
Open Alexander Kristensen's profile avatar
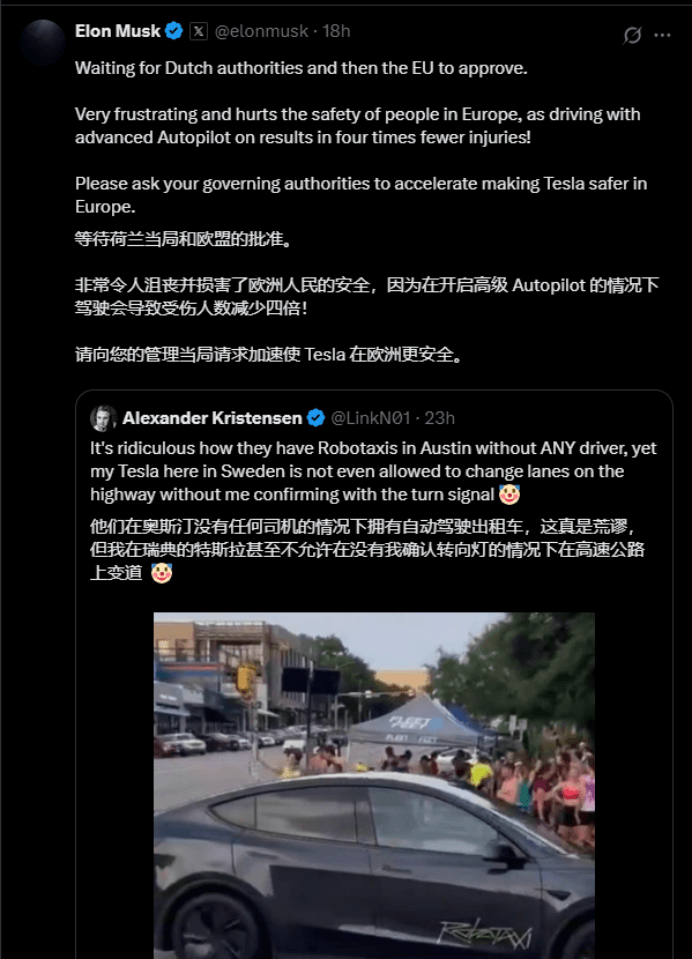(x=103, y=418)
